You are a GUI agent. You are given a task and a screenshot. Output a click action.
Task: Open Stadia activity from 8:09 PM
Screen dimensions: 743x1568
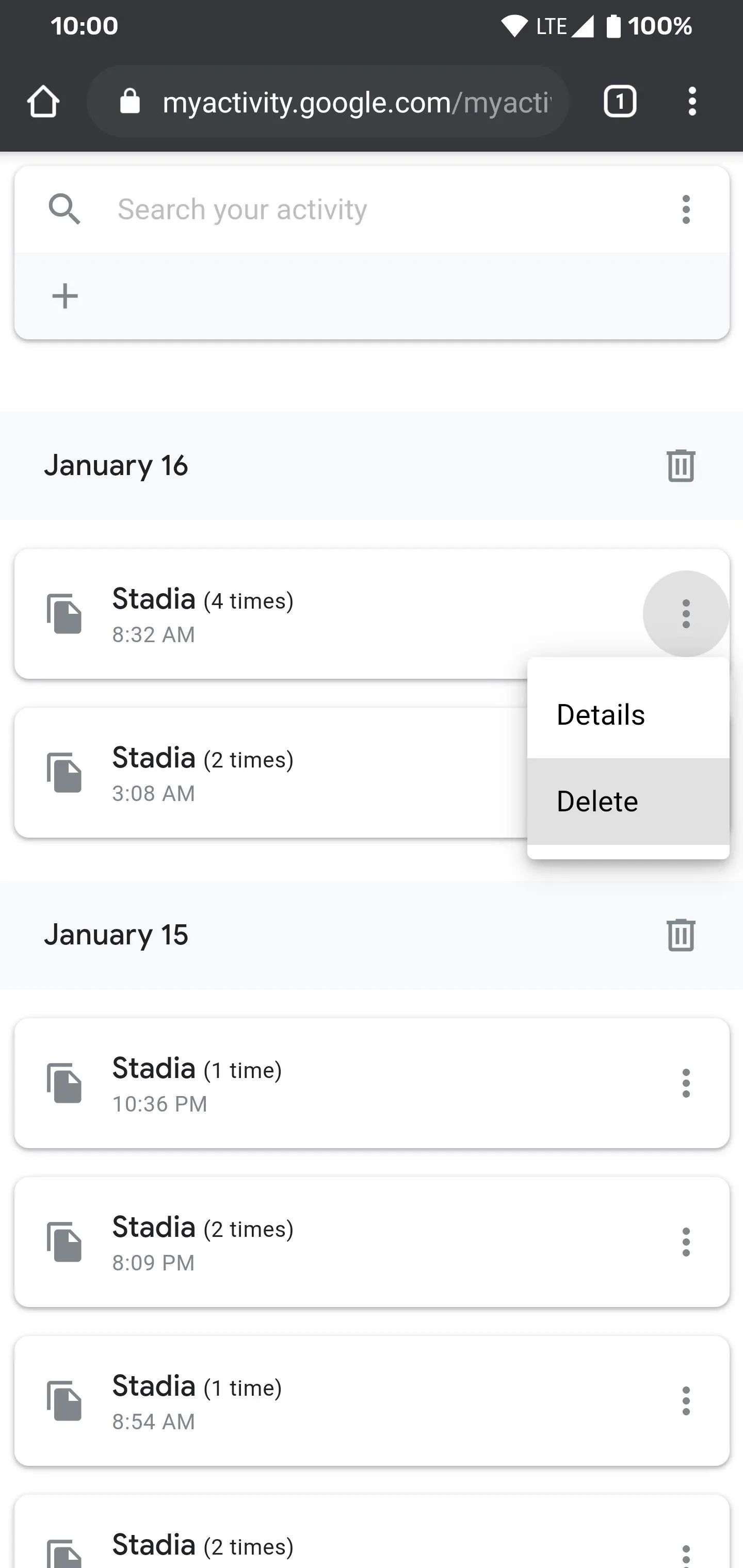(341, 1243)
